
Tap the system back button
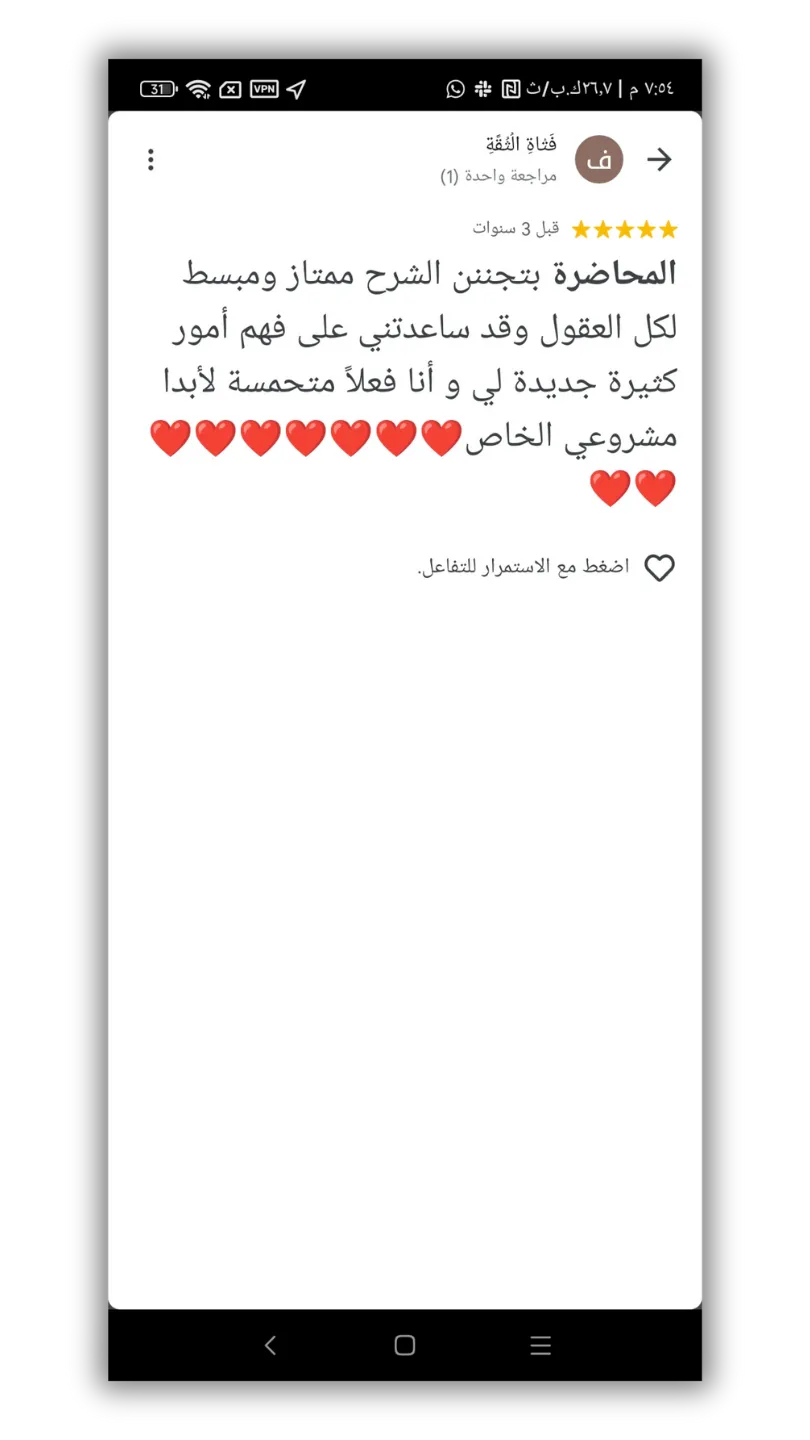(270, 1346)
